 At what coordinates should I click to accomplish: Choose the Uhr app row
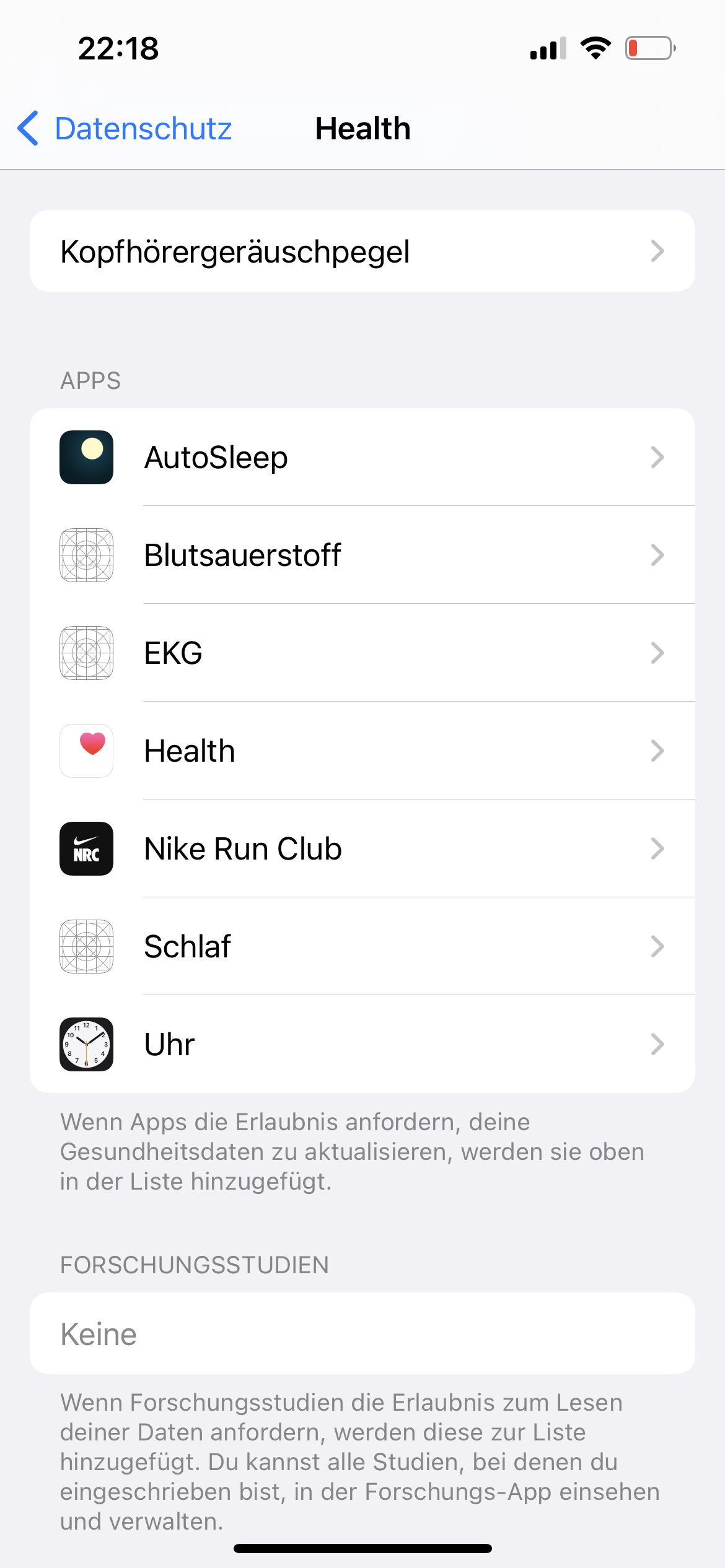click(x=362, y=1045)
